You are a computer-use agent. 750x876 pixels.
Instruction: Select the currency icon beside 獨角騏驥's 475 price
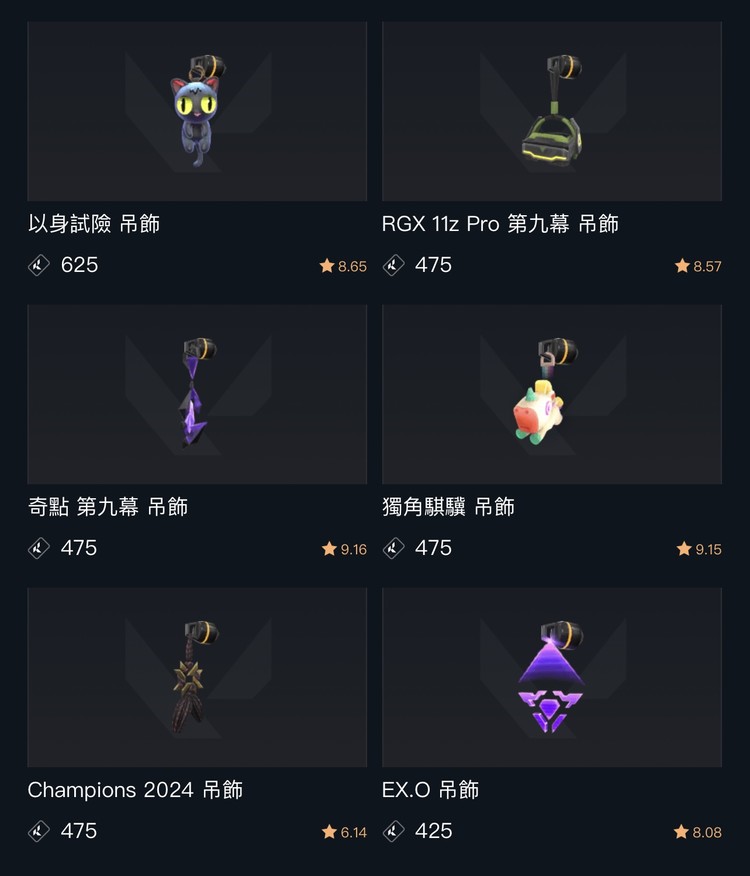tap(393, 549)
